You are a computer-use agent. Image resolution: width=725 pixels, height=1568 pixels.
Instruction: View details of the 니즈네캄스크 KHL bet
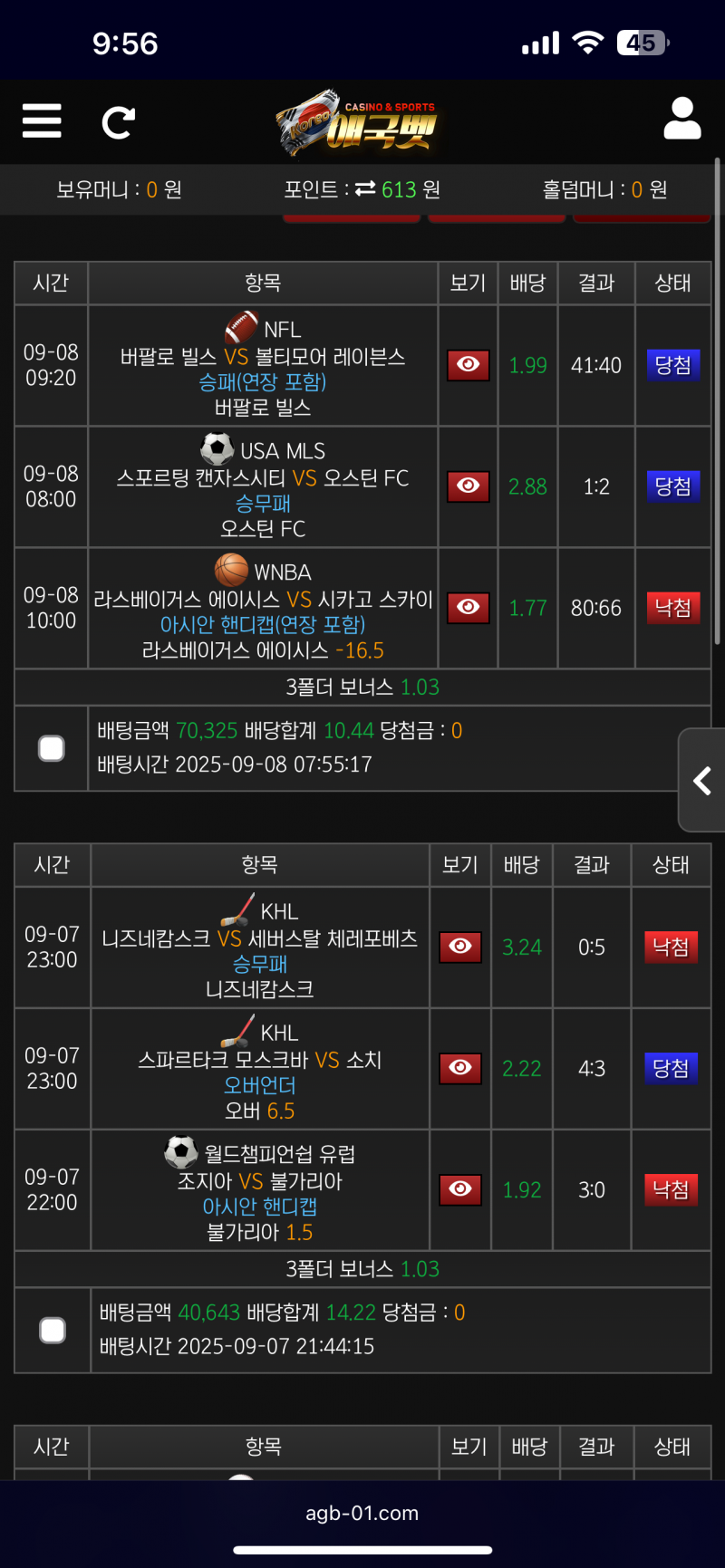click(459, 947)
